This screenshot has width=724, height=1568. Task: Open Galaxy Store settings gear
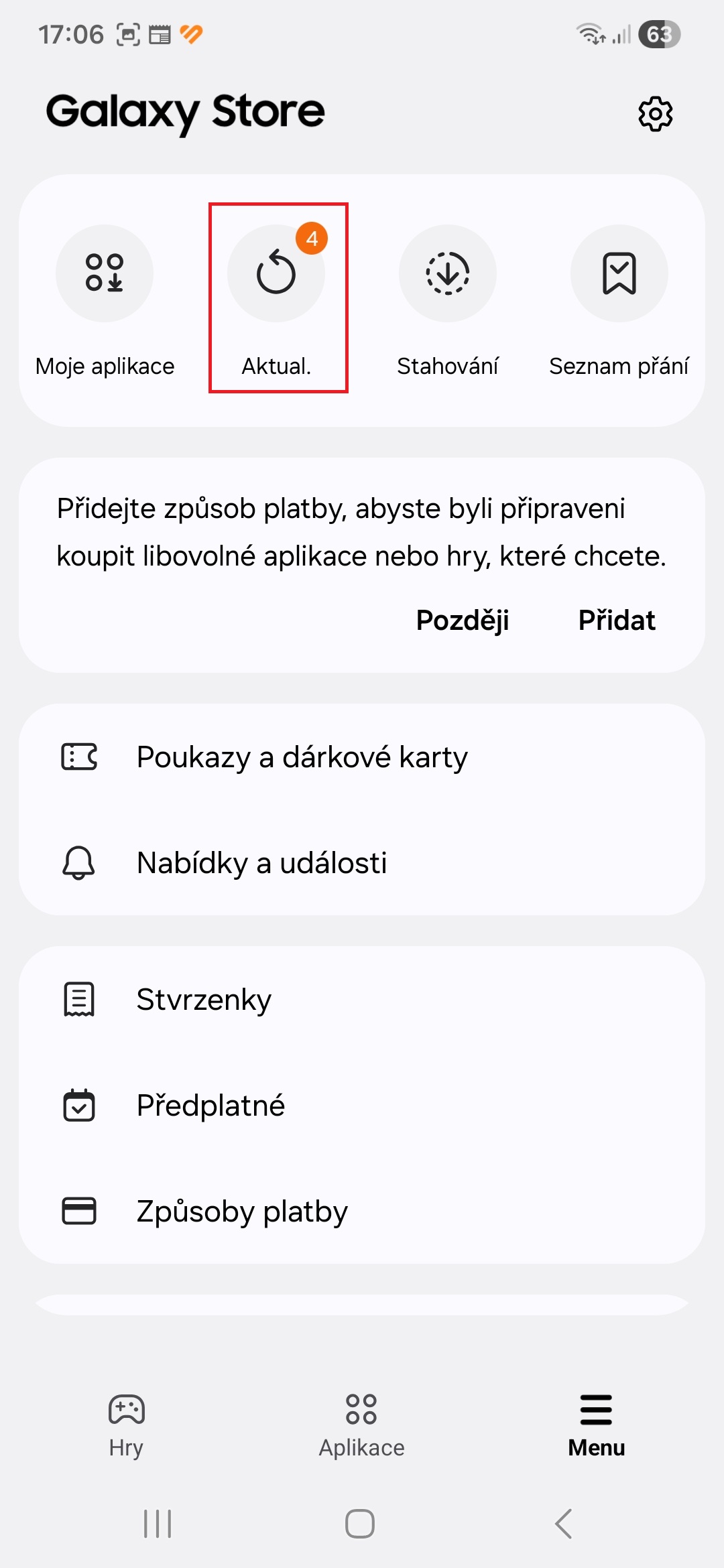click(655, 114)
